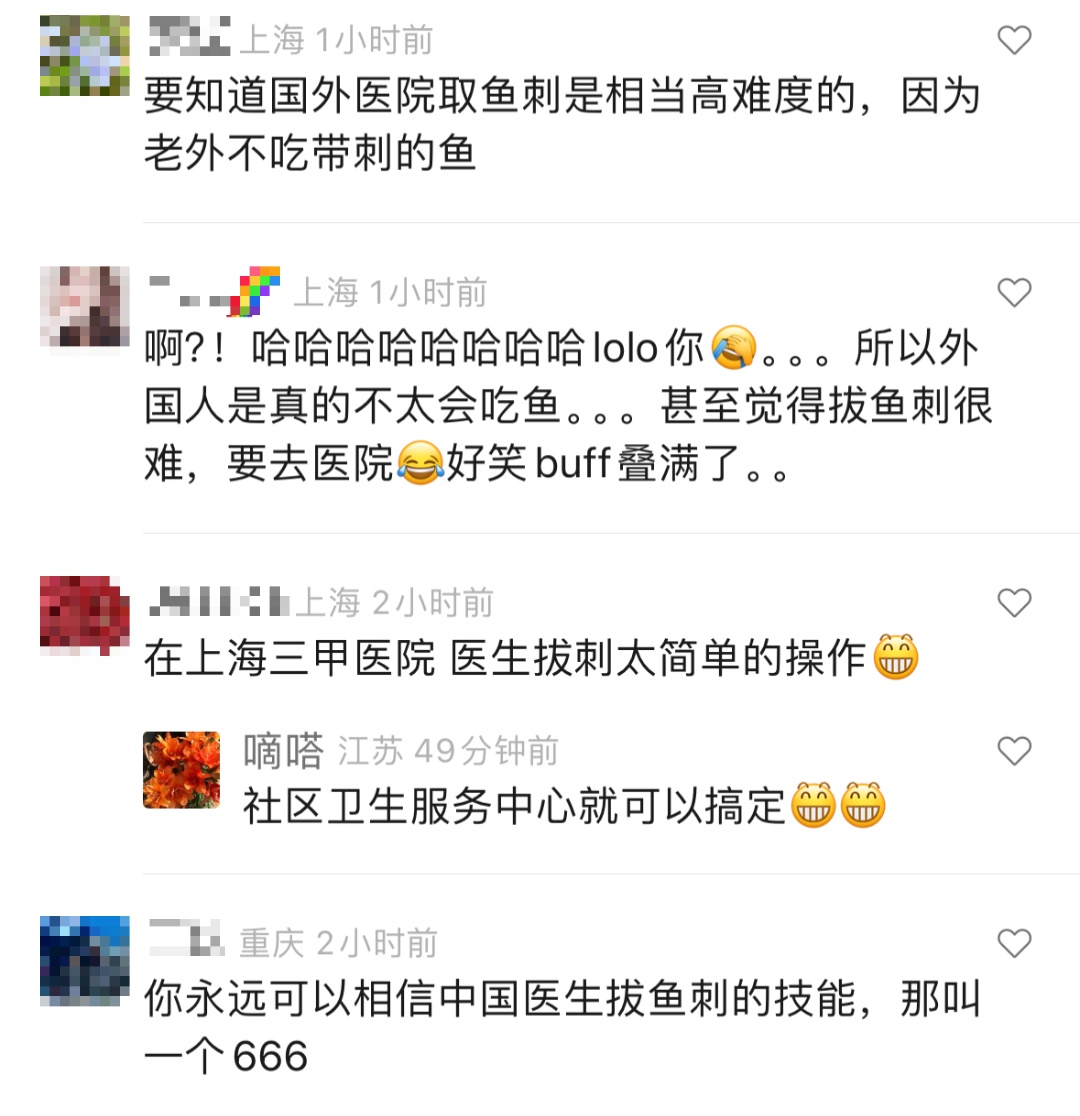Toggle the like on 嘀嗒's reply heart
The width and height of the screenshot is (1080, 1116).
point(1014,749)
